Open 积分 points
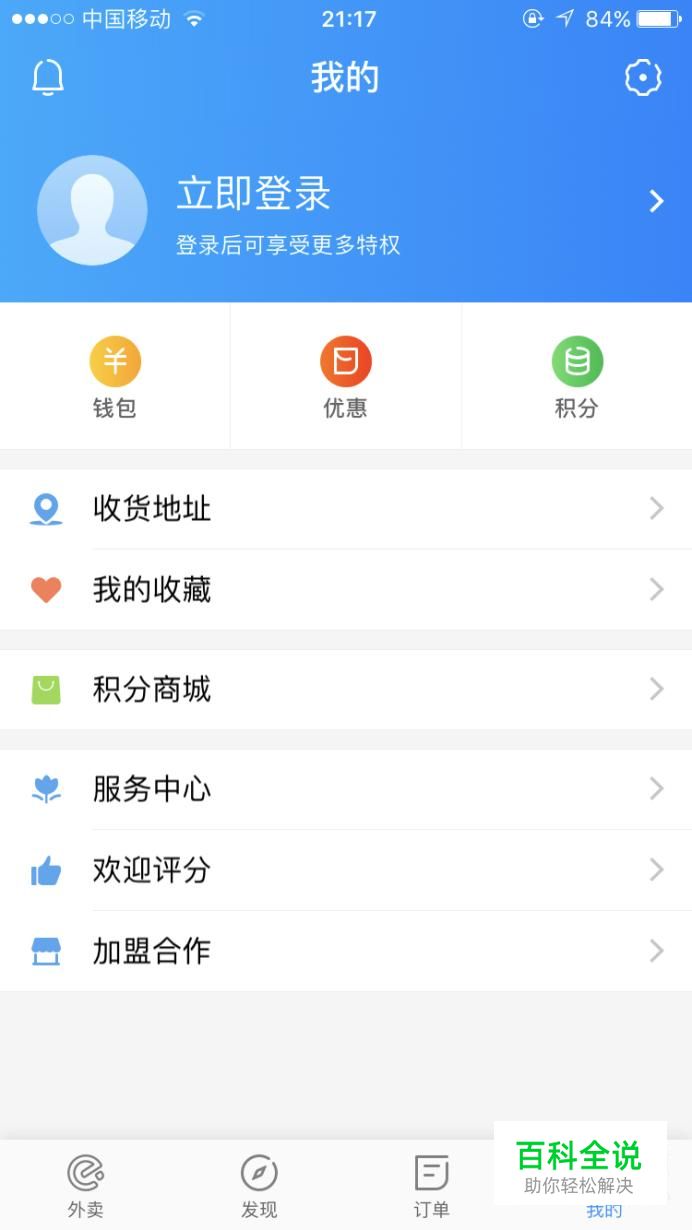Screen dimensions: 692x1230 tap(577, 378)
